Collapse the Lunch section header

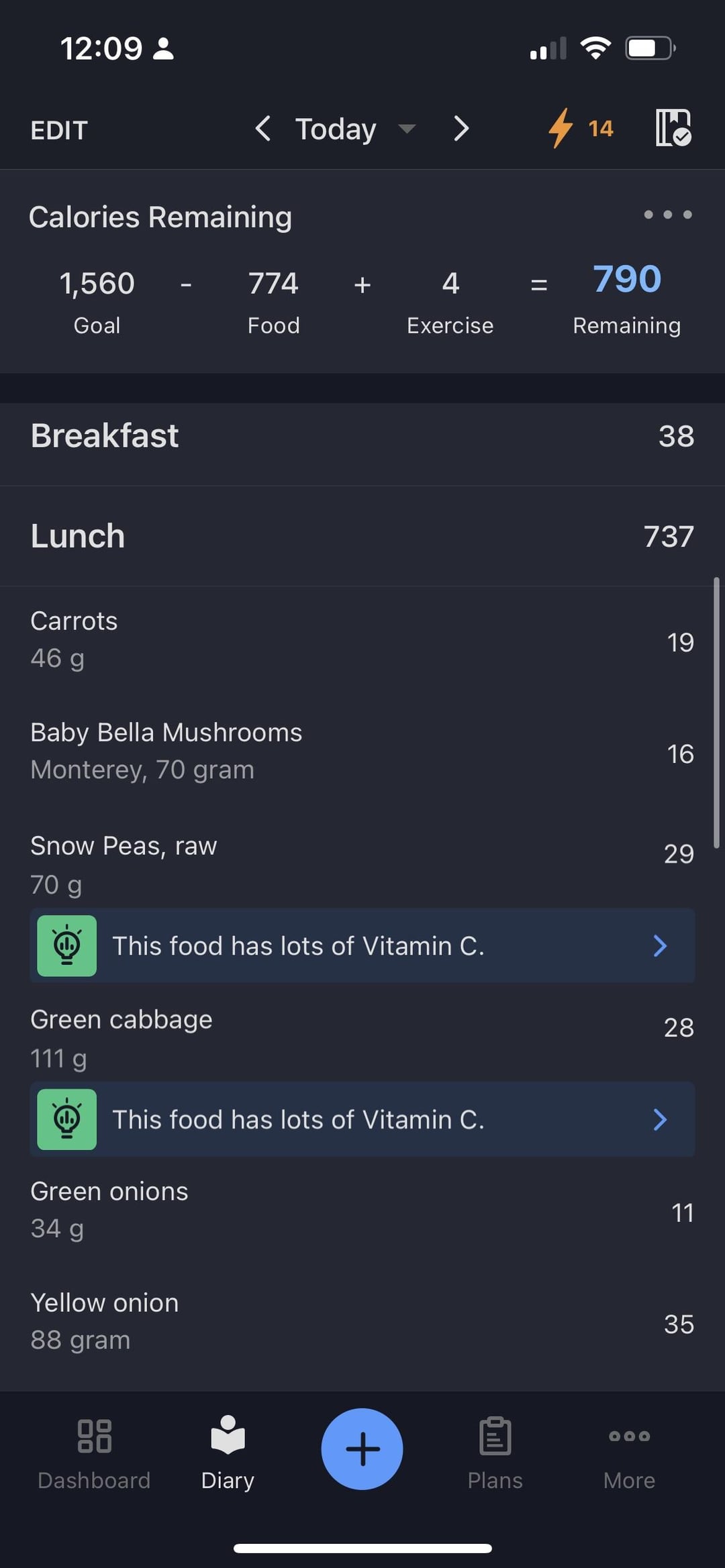362,536
